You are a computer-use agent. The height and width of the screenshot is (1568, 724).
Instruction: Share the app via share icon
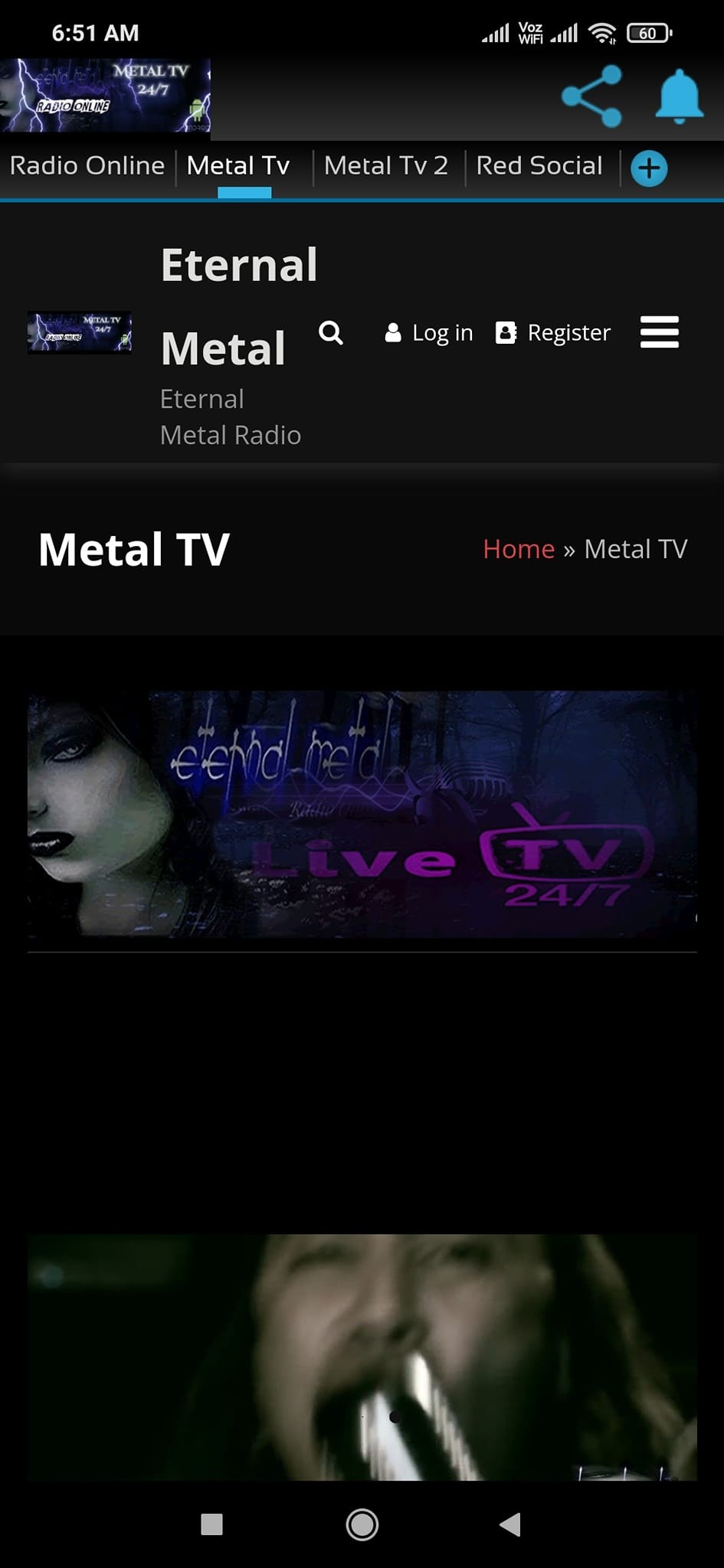[x=591, y=96]
